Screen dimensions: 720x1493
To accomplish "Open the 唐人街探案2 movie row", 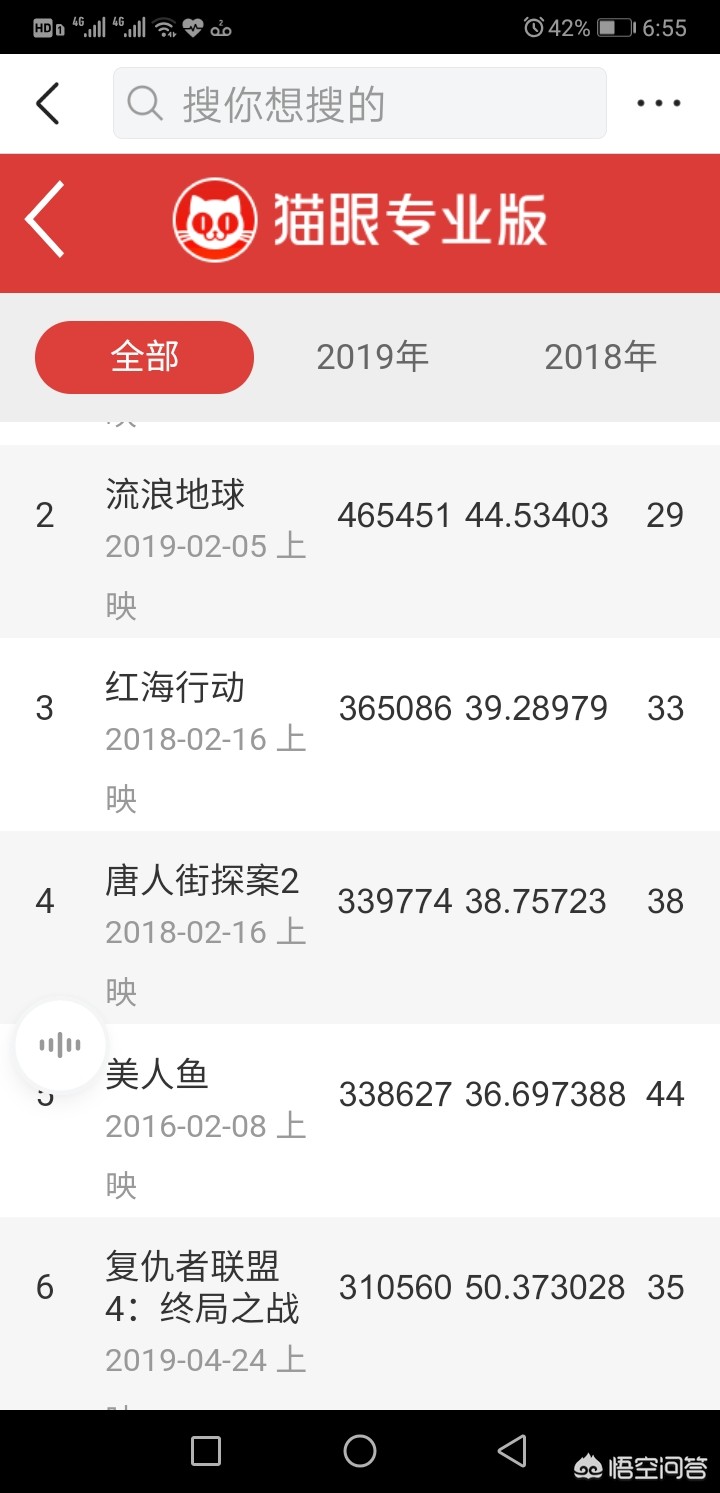I will coord(360,927).
